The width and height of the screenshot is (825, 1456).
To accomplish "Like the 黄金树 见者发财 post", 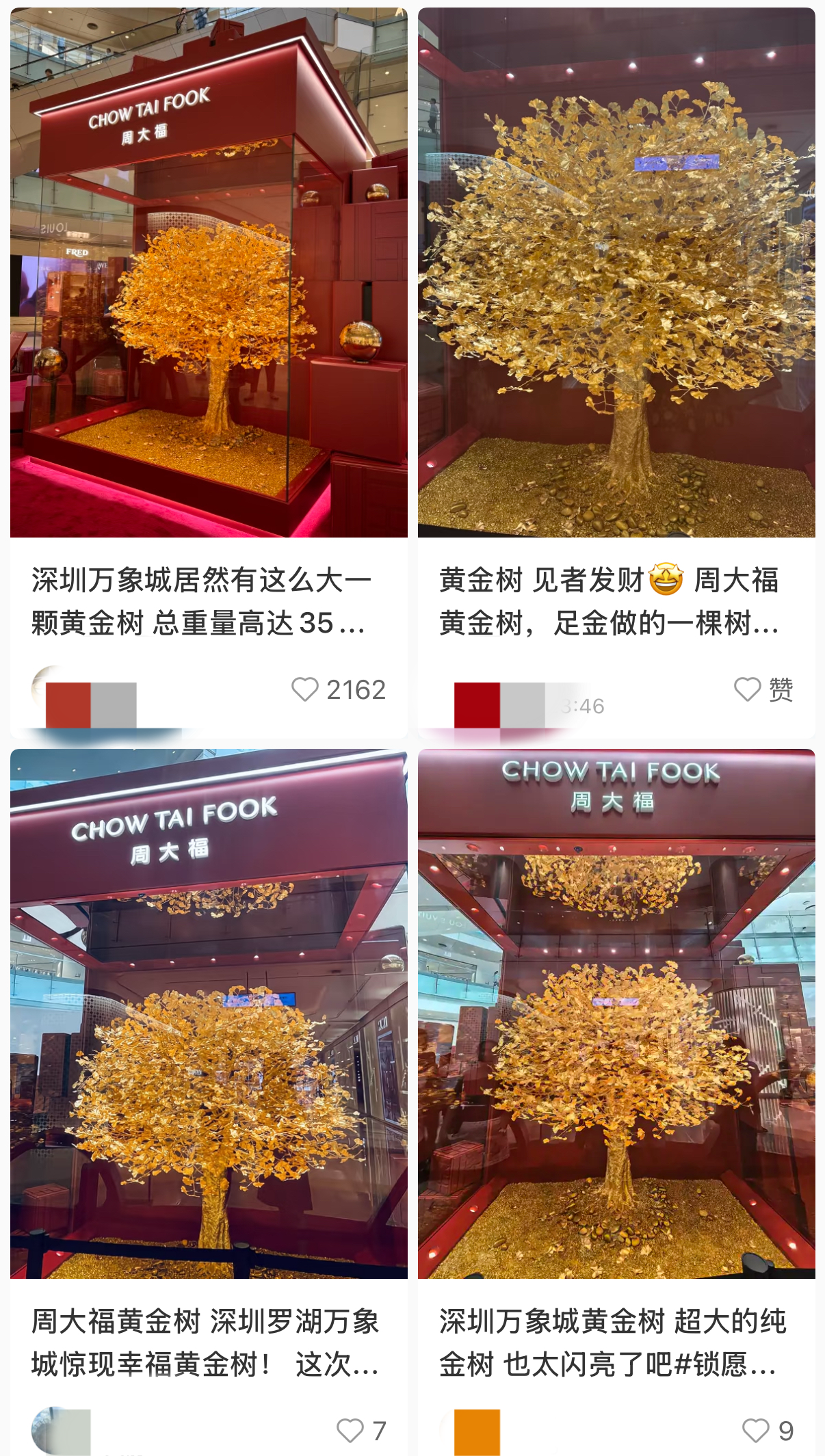I will pos(747,689).
